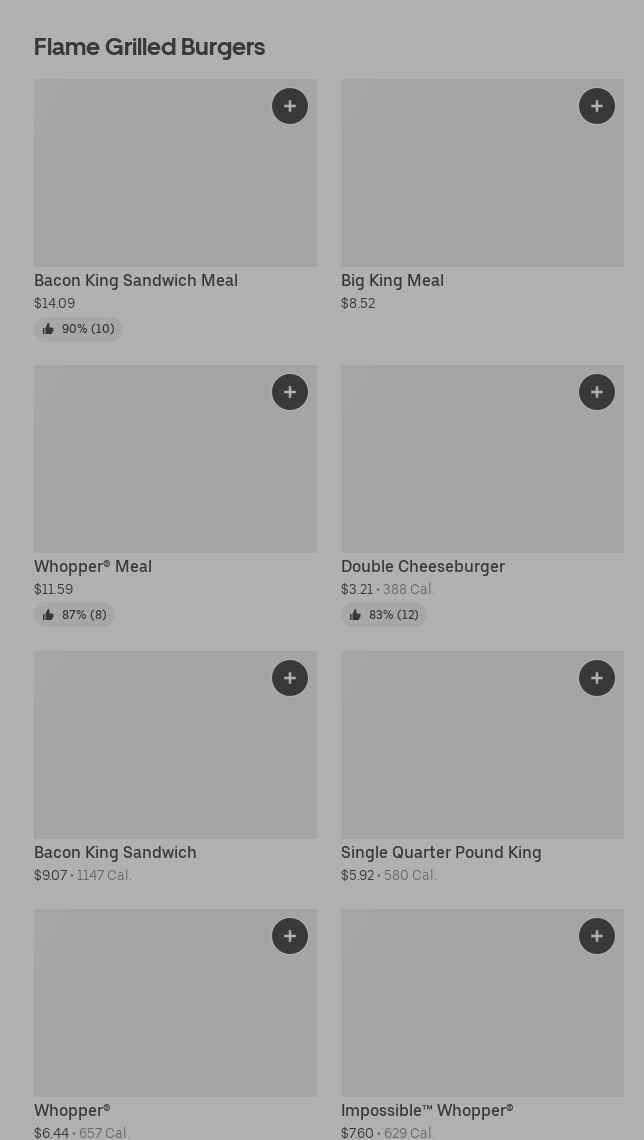Open the Whopper® sandwich item

point(72,1111)
